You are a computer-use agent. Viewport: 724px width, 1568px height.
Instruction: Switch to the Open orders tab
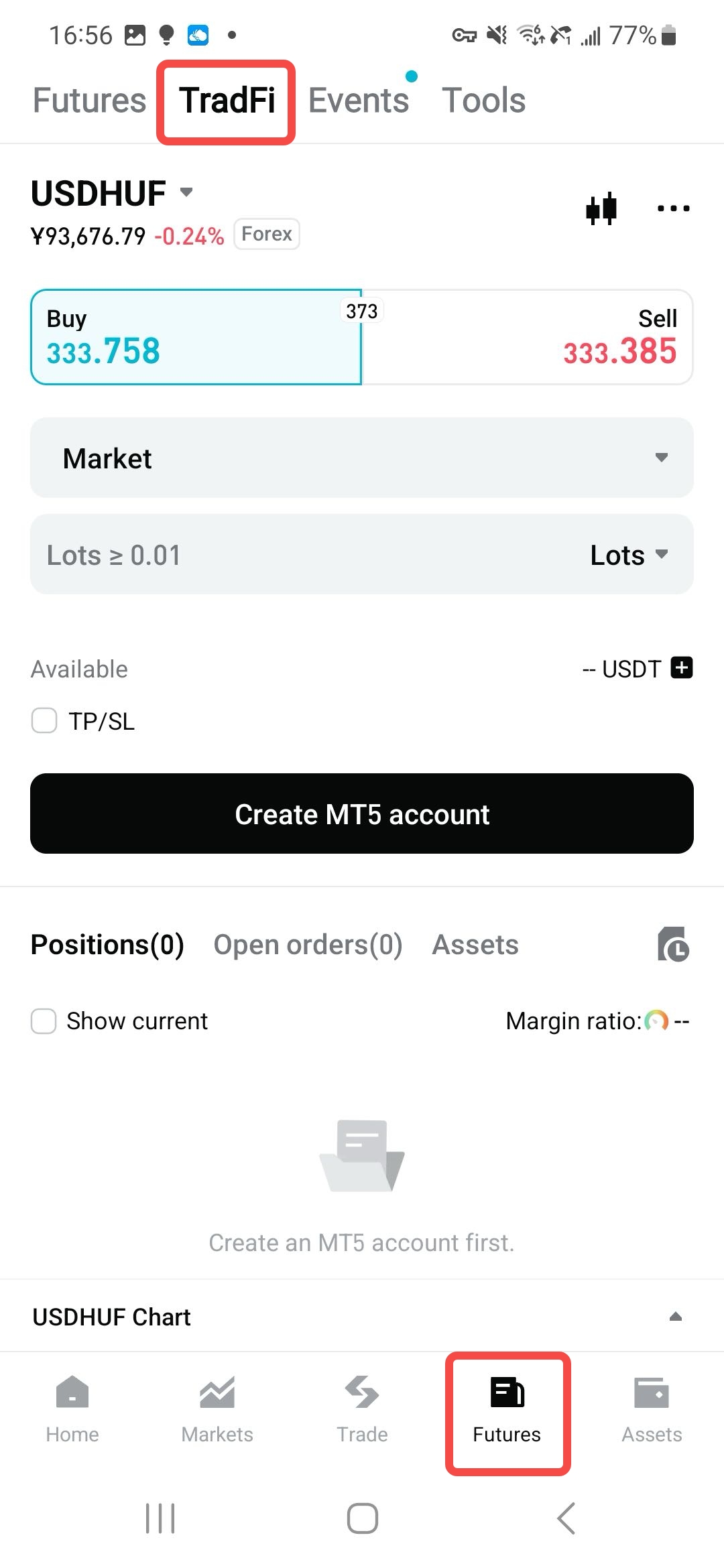[307, 944]
